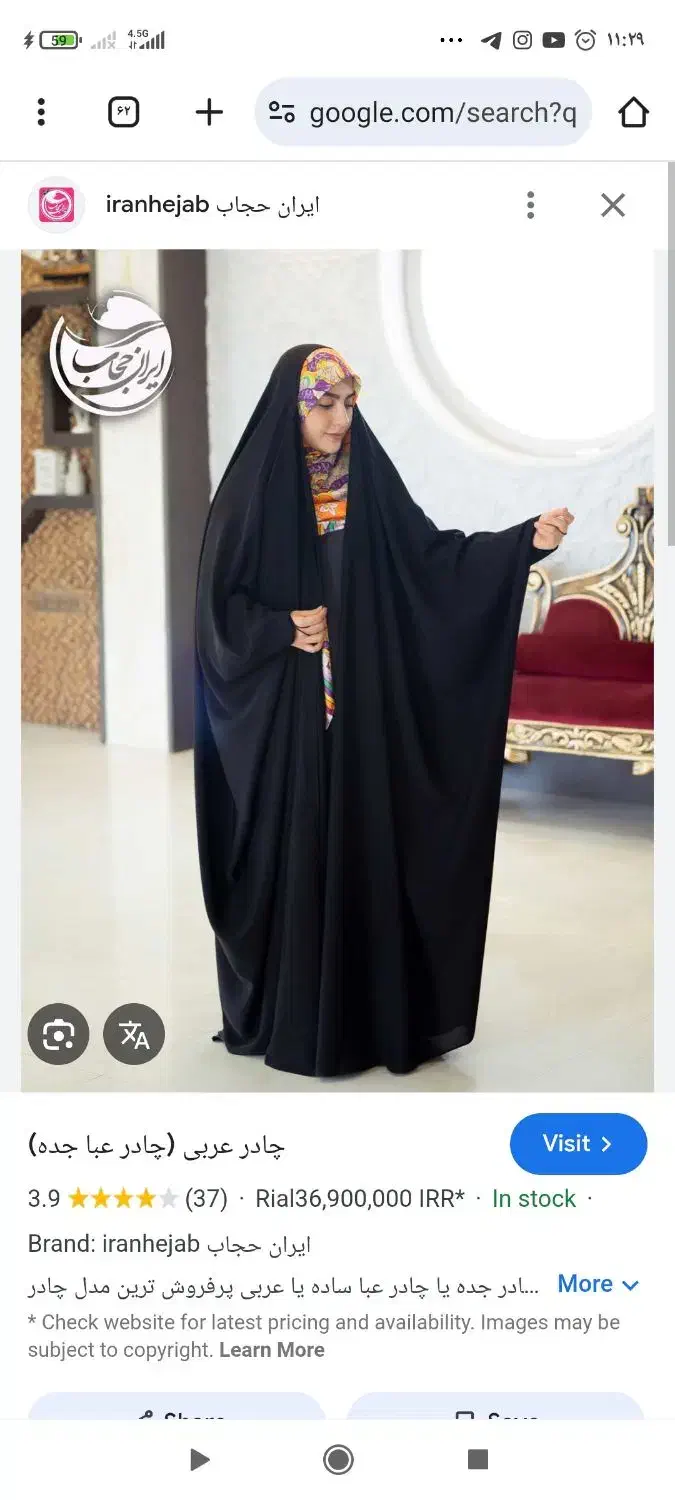Expand the description with More

598,1284
